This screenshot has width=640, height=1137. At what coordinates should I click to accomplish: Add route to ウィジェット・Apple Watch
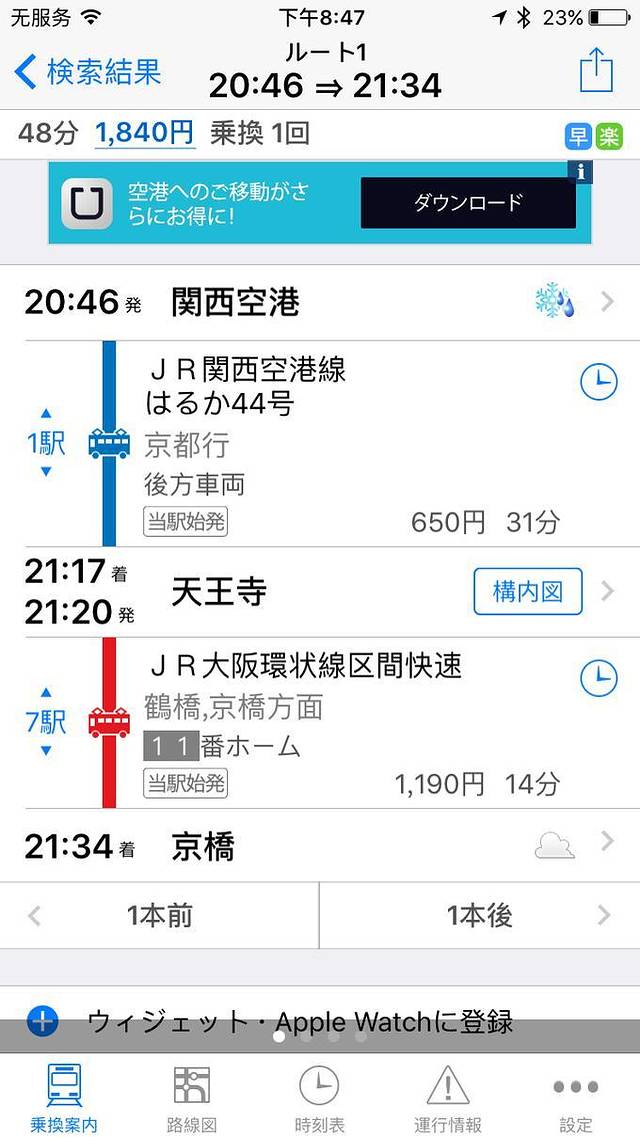300,1021
